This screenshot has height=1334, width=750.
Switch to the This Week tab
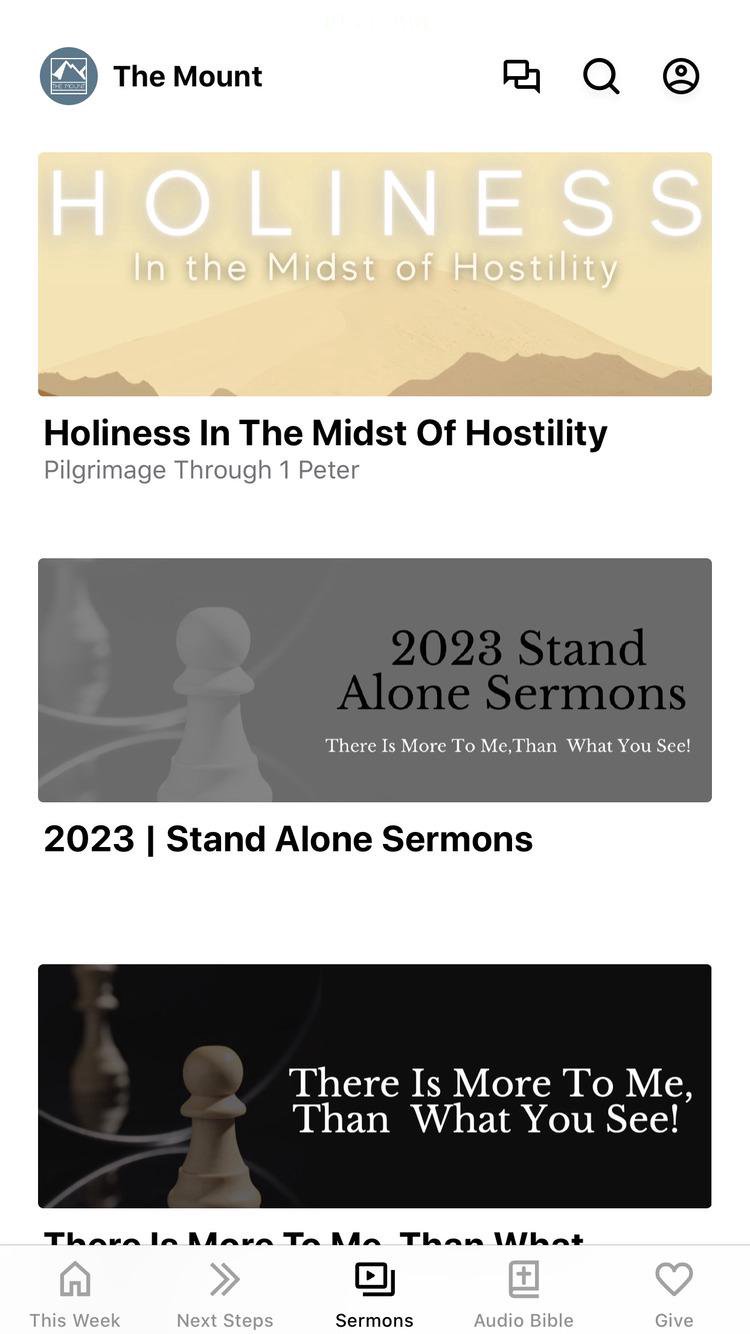pos(75,1294)
